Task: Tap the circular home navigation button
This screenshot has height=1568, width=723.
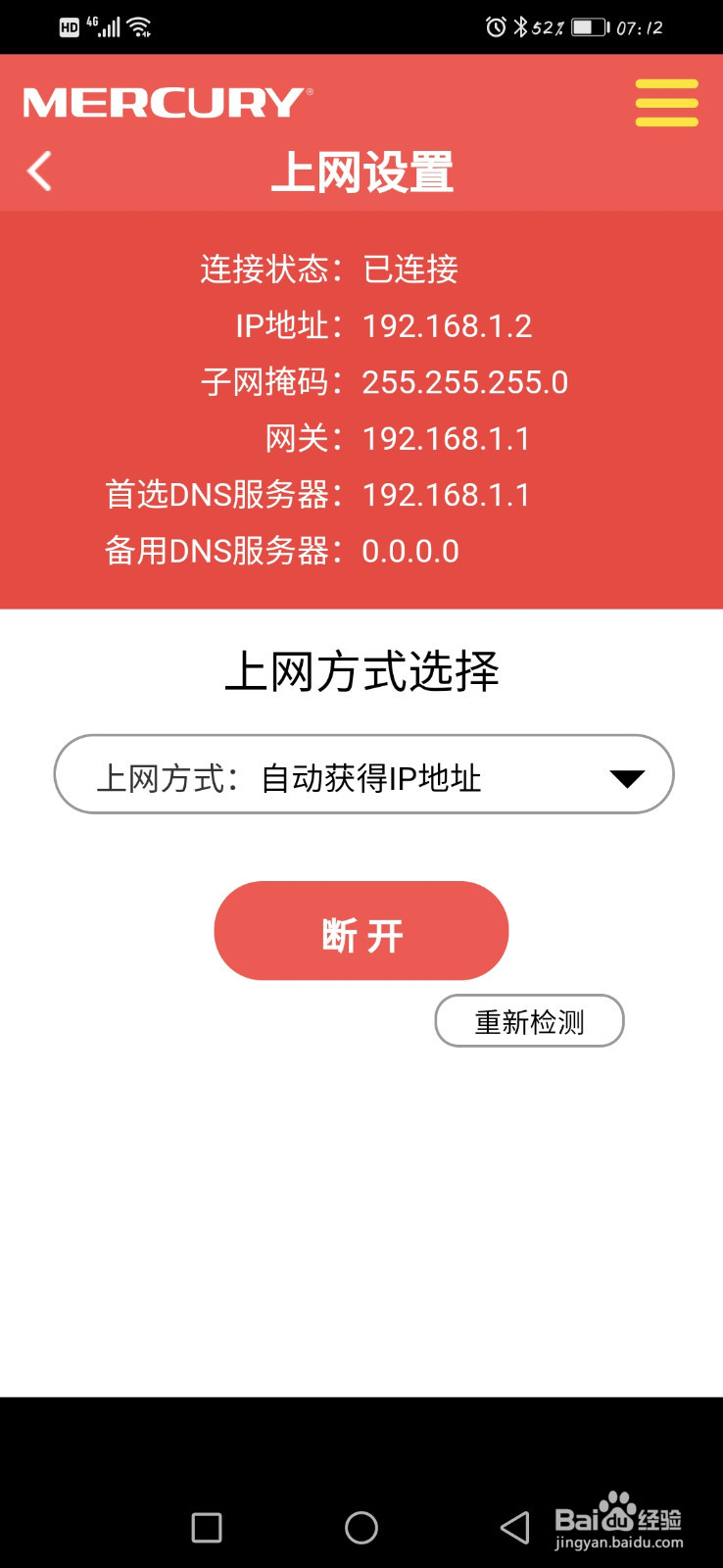Action: pyautogui.click(x=361, y=1527)
